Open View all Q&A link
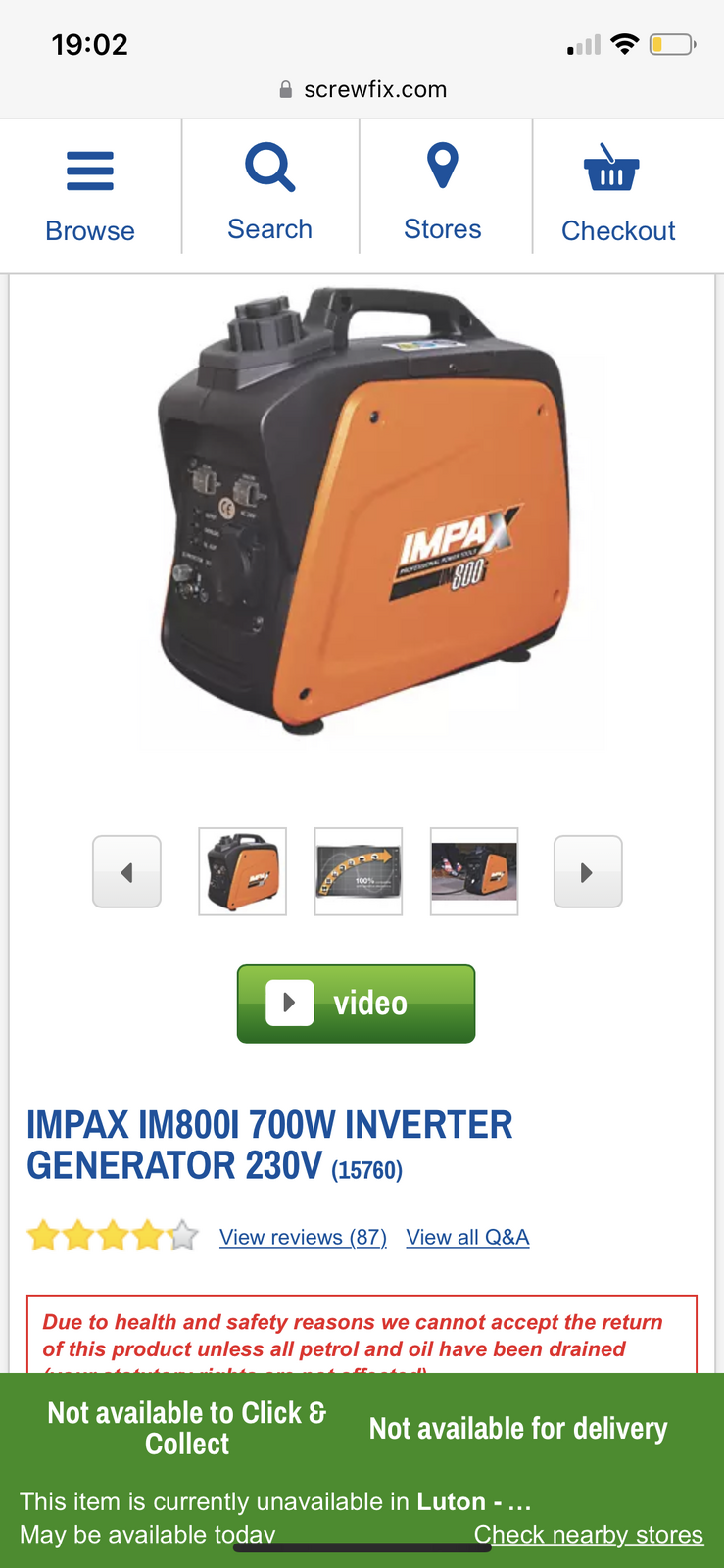 point(467,1237)
